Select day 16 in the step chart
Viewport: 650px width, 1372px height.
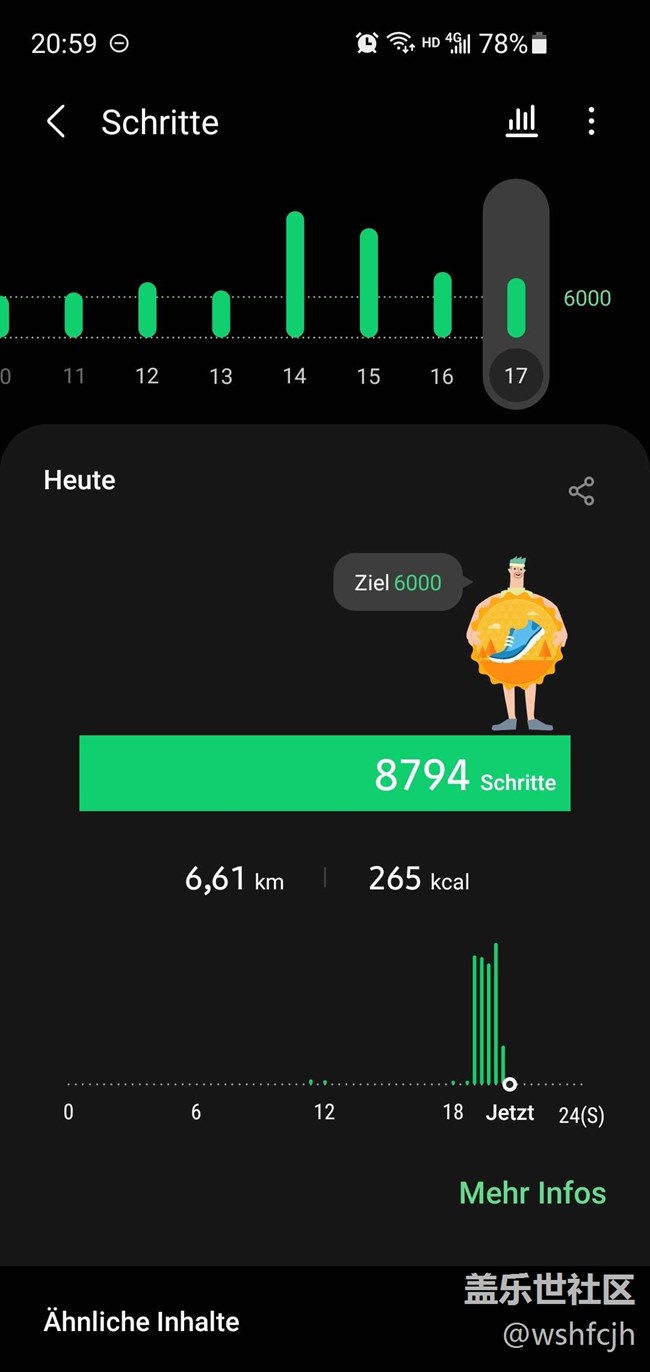pyautogui.click(x=442, y=305)
